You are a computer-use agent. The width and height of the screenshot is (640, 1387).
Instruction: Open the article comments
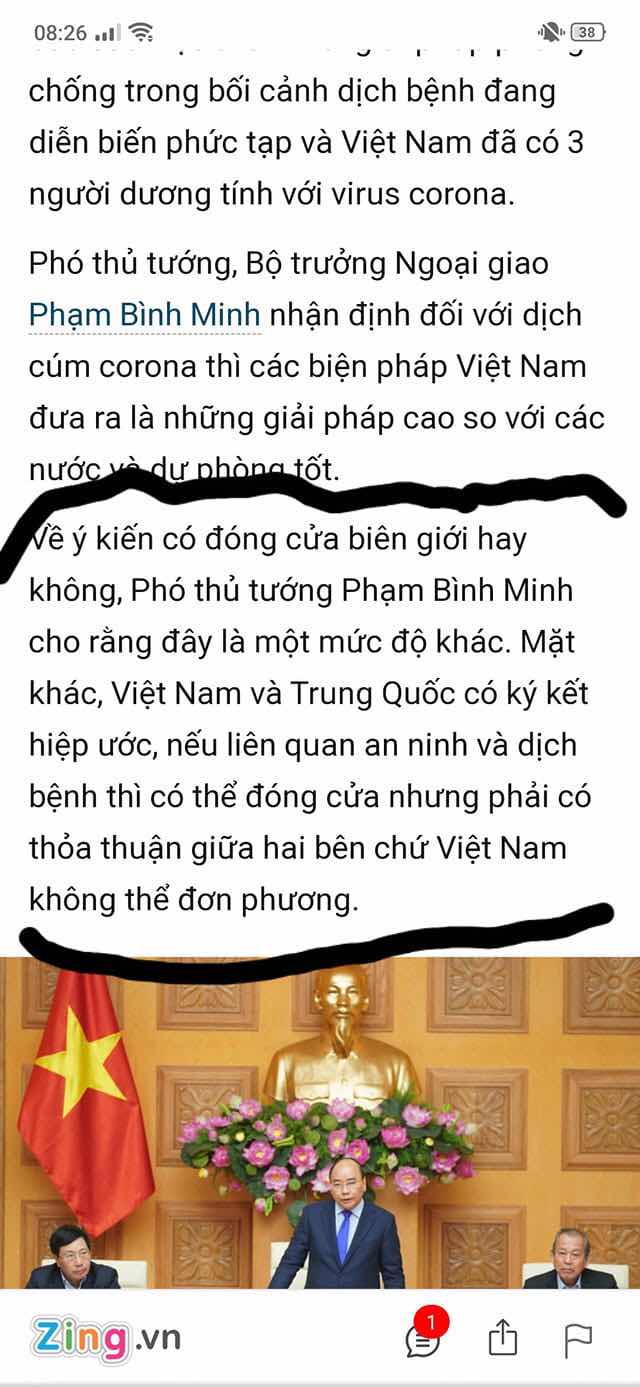click(423, 1340)
